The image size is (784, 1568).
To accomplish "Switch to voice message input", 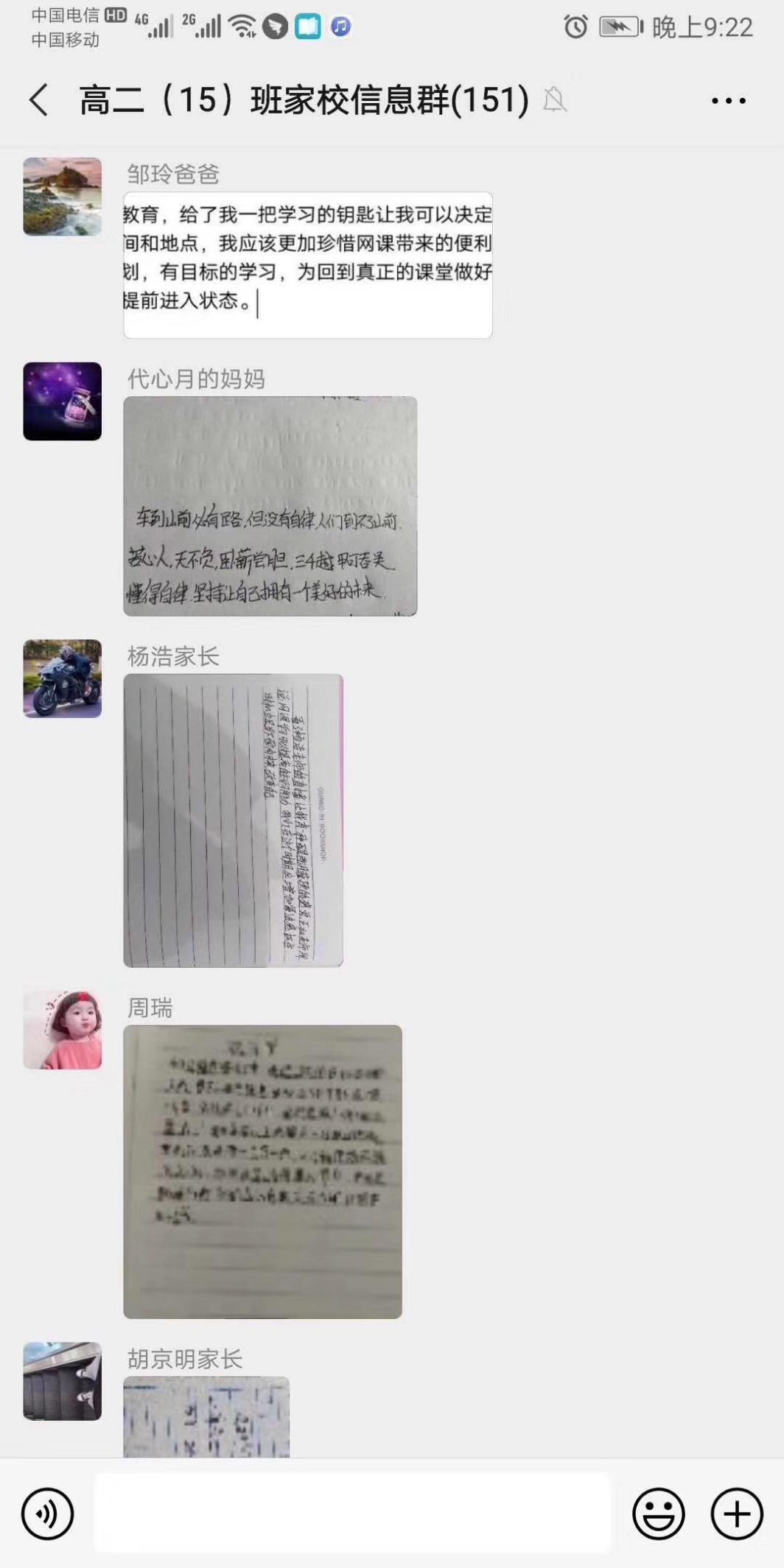I will tap(48, 1514).
